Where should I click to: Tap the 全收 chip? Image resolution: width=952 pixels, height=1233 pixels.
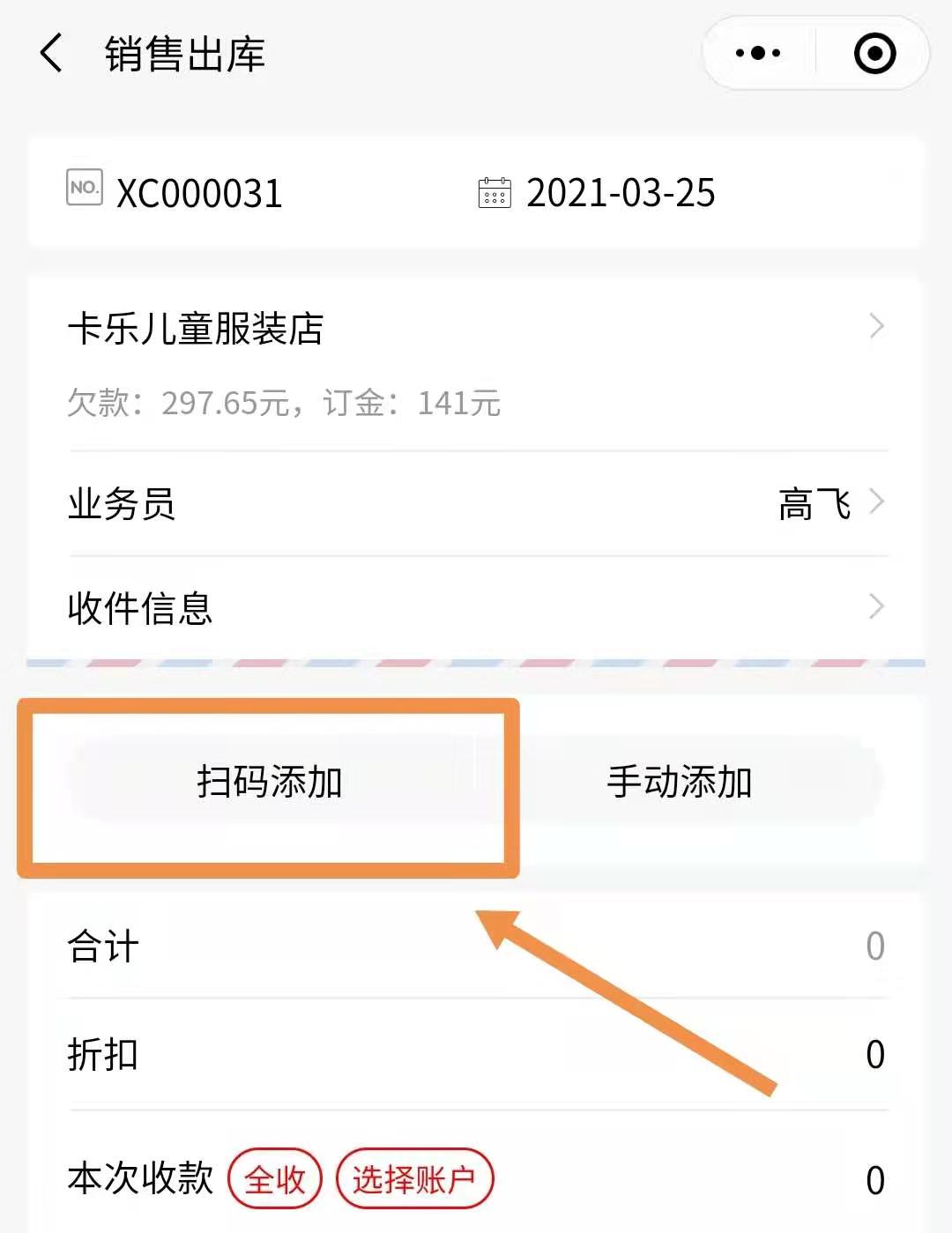[275, 1179]
